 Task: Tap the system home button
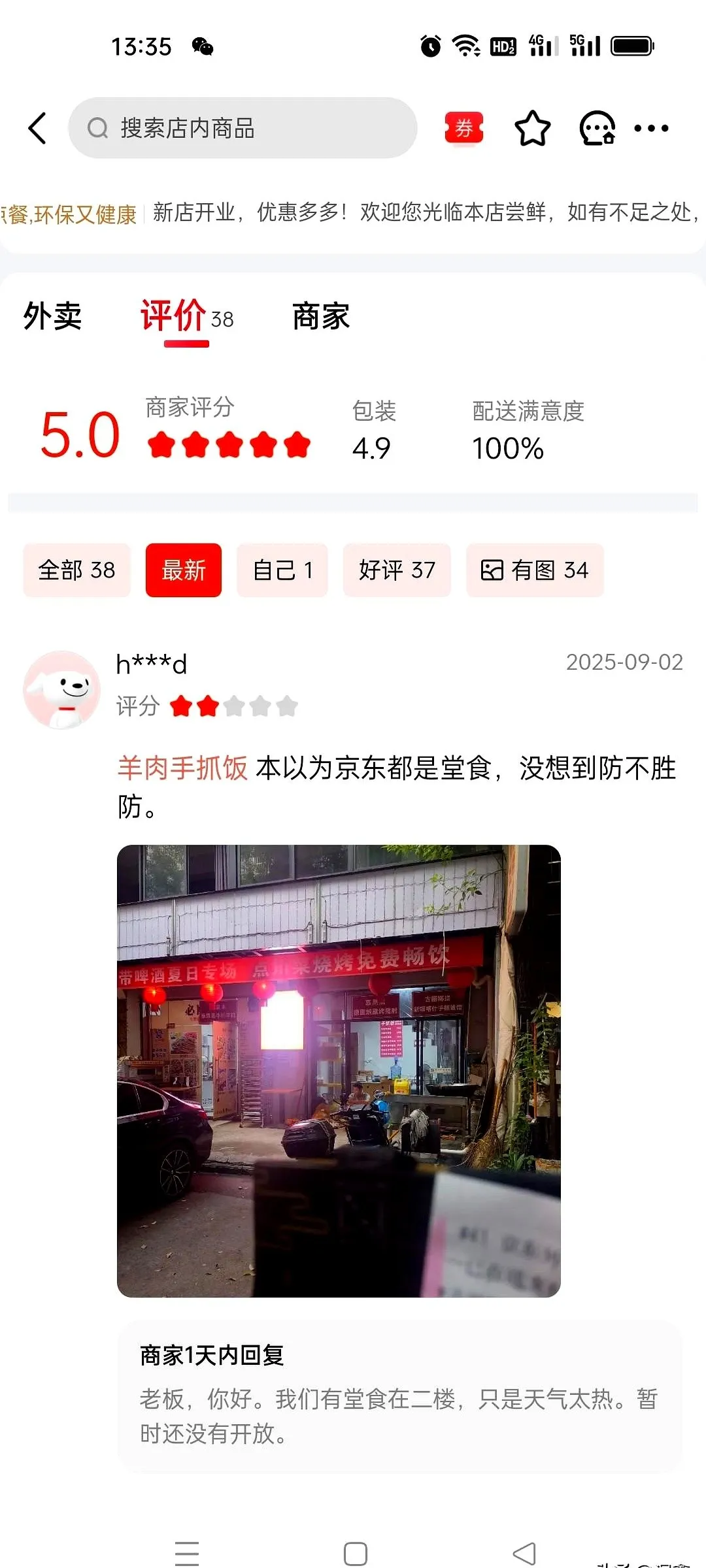(355, 1554)
